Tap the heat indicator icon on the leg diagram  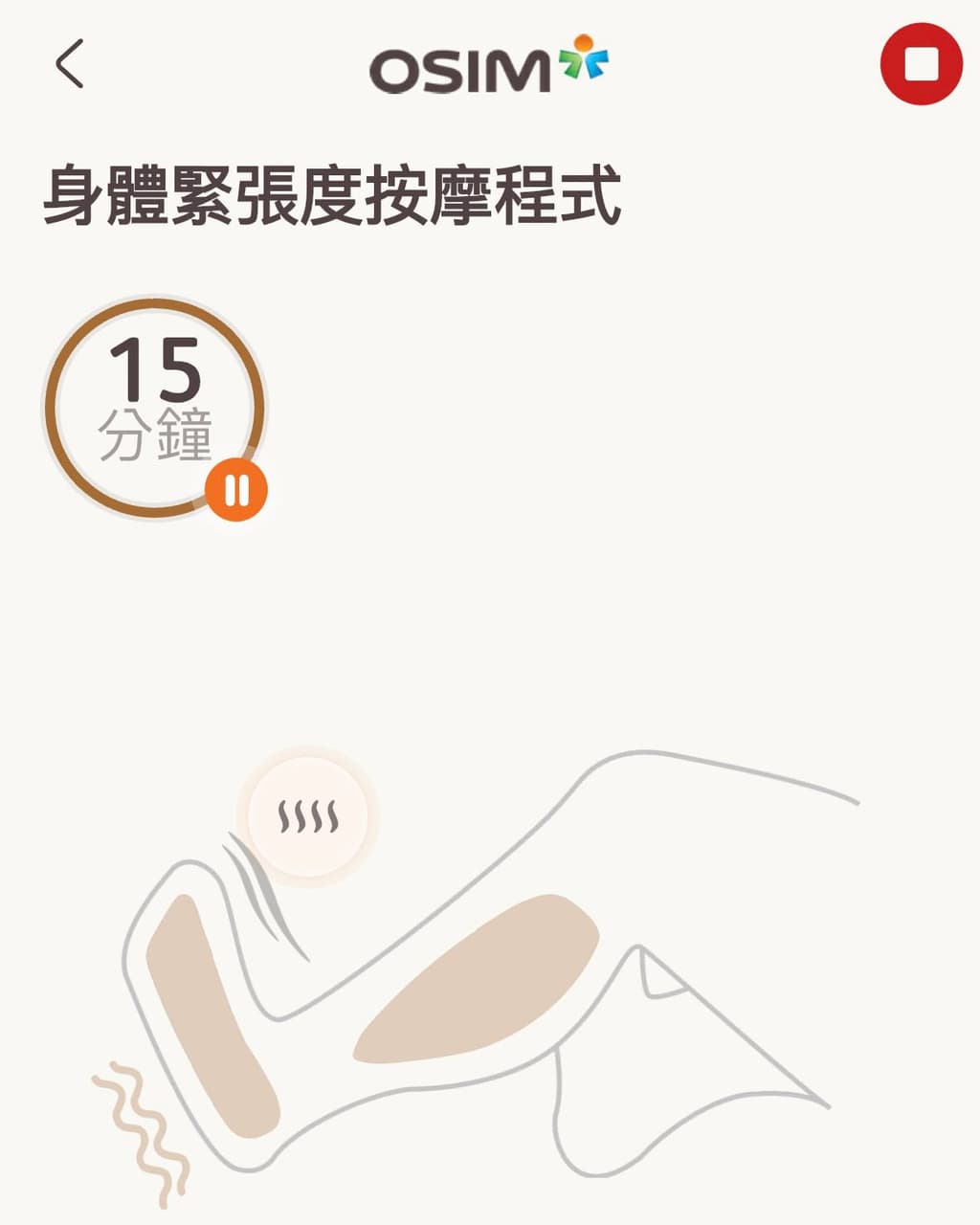308,814
